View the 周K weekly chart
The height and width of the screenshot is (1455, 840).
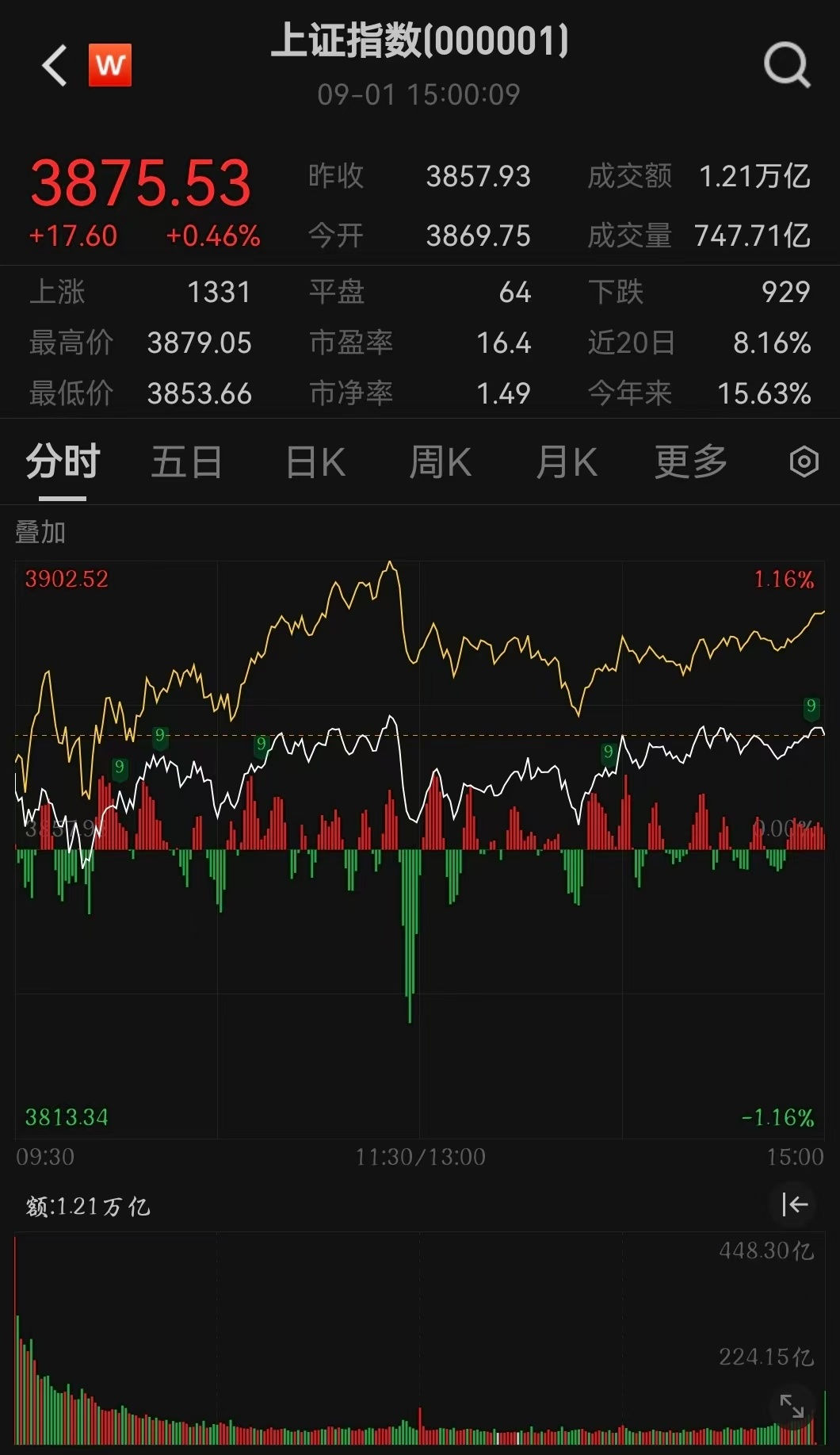point(441,461)
